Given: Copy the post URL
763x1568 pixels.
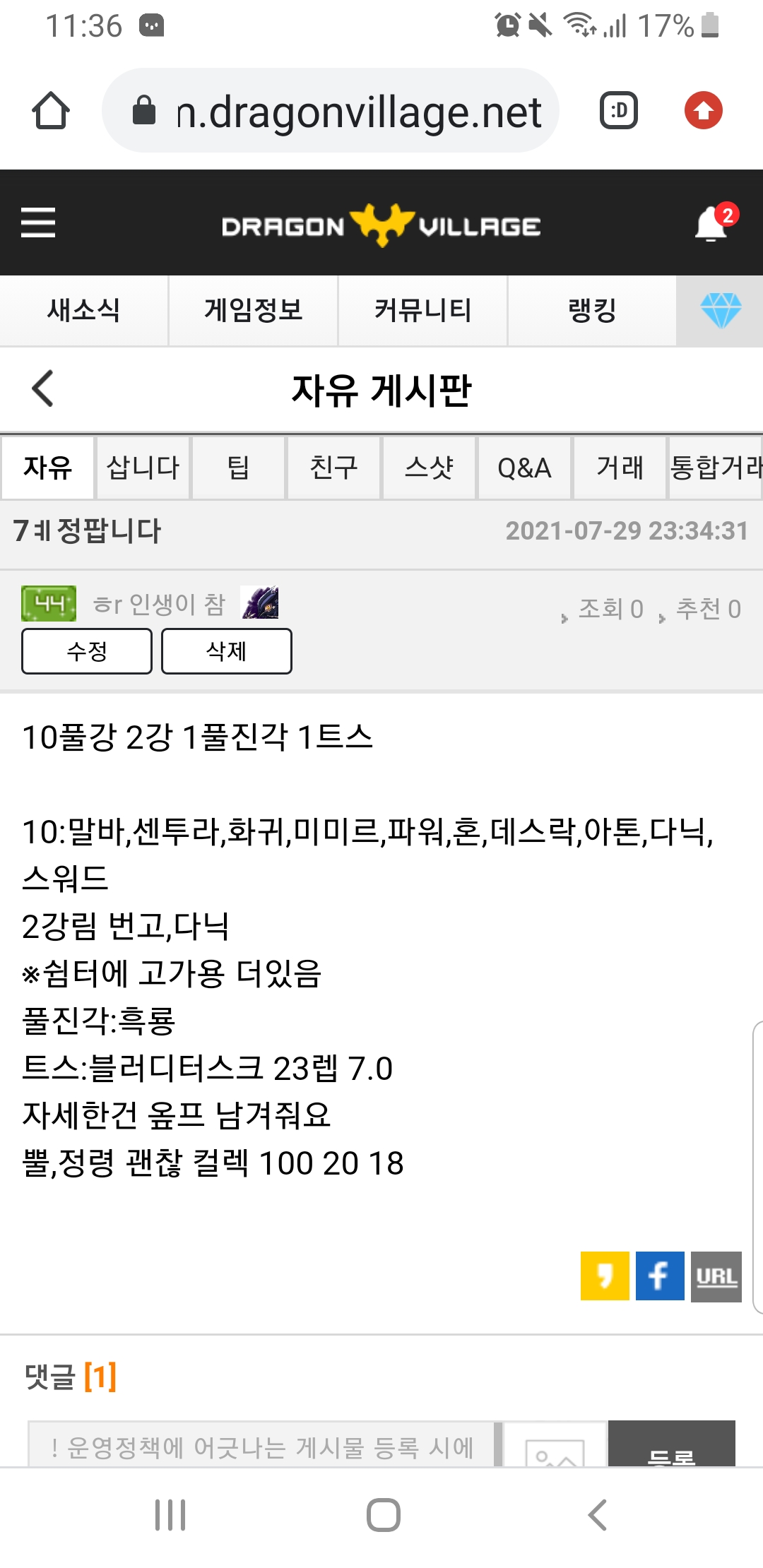Looking at the screenshot, I should (716, 1276).
